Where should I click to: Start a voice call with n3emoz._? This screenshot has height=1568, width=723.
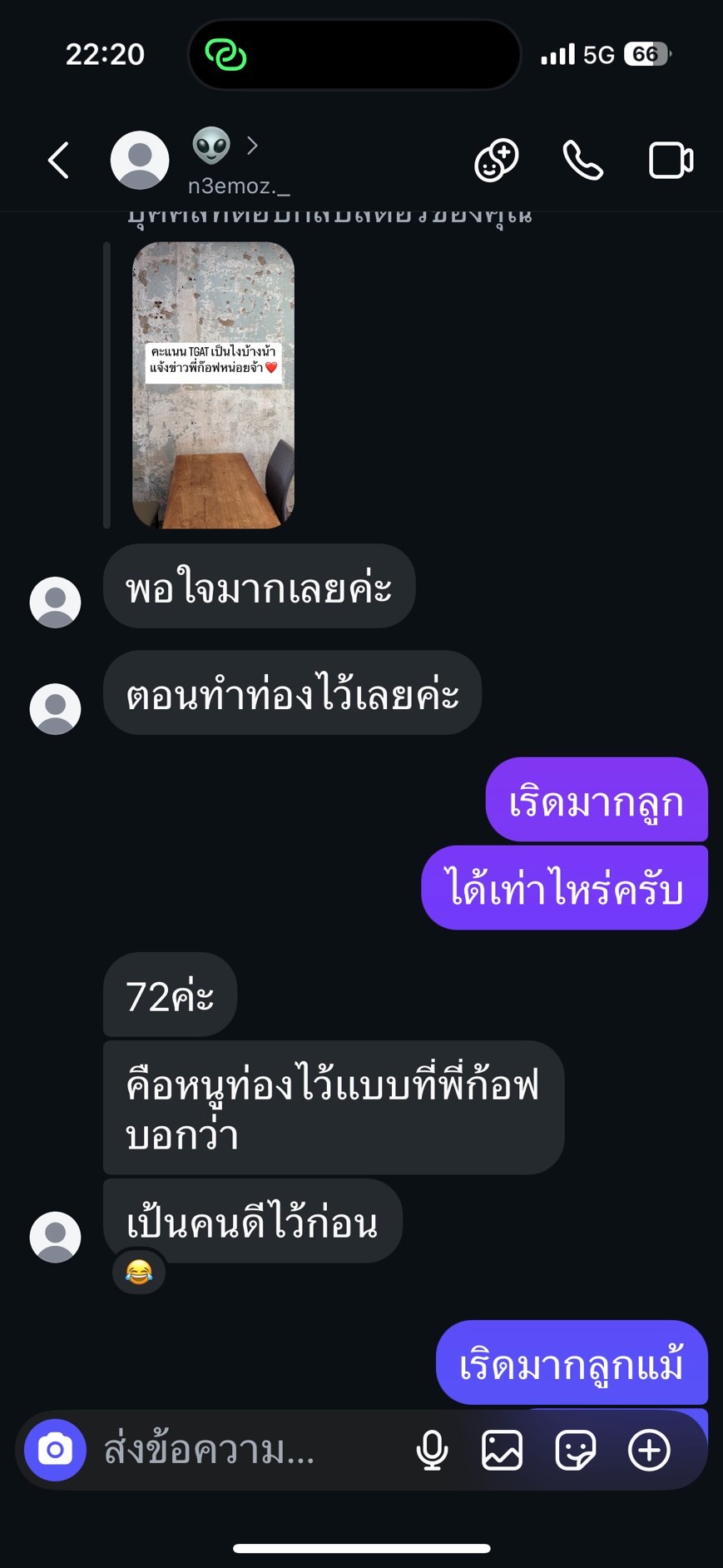pyautogui.click(x=582, y=161)
